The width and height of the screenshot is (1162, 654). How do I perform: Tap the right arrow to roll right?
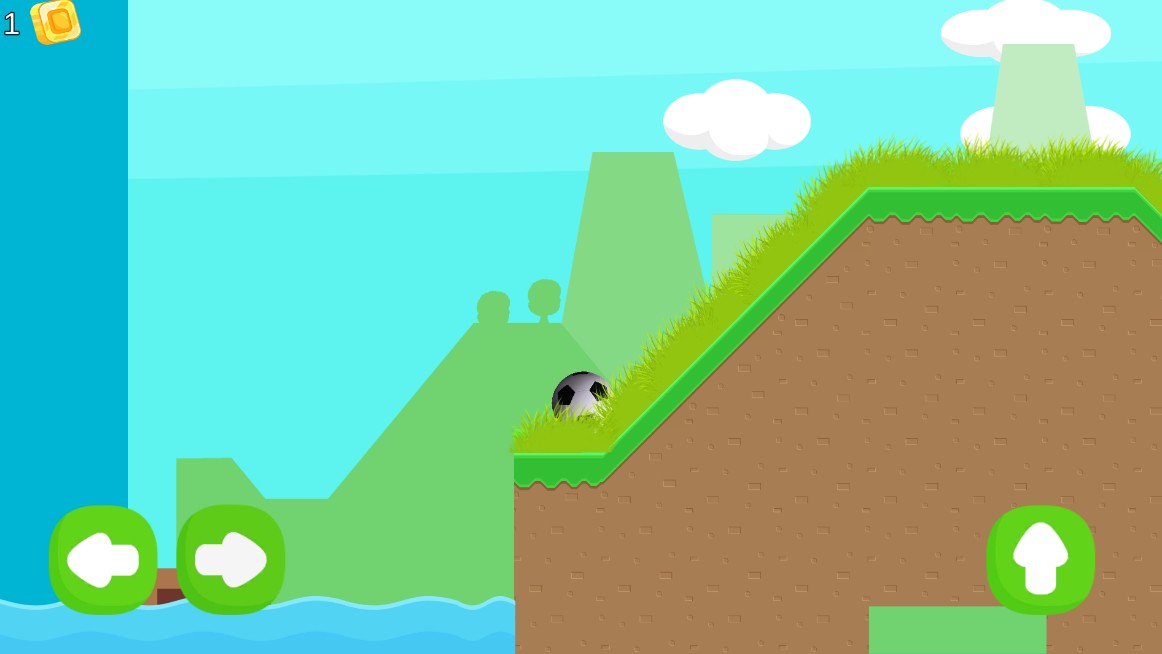[x=231, y=559]
